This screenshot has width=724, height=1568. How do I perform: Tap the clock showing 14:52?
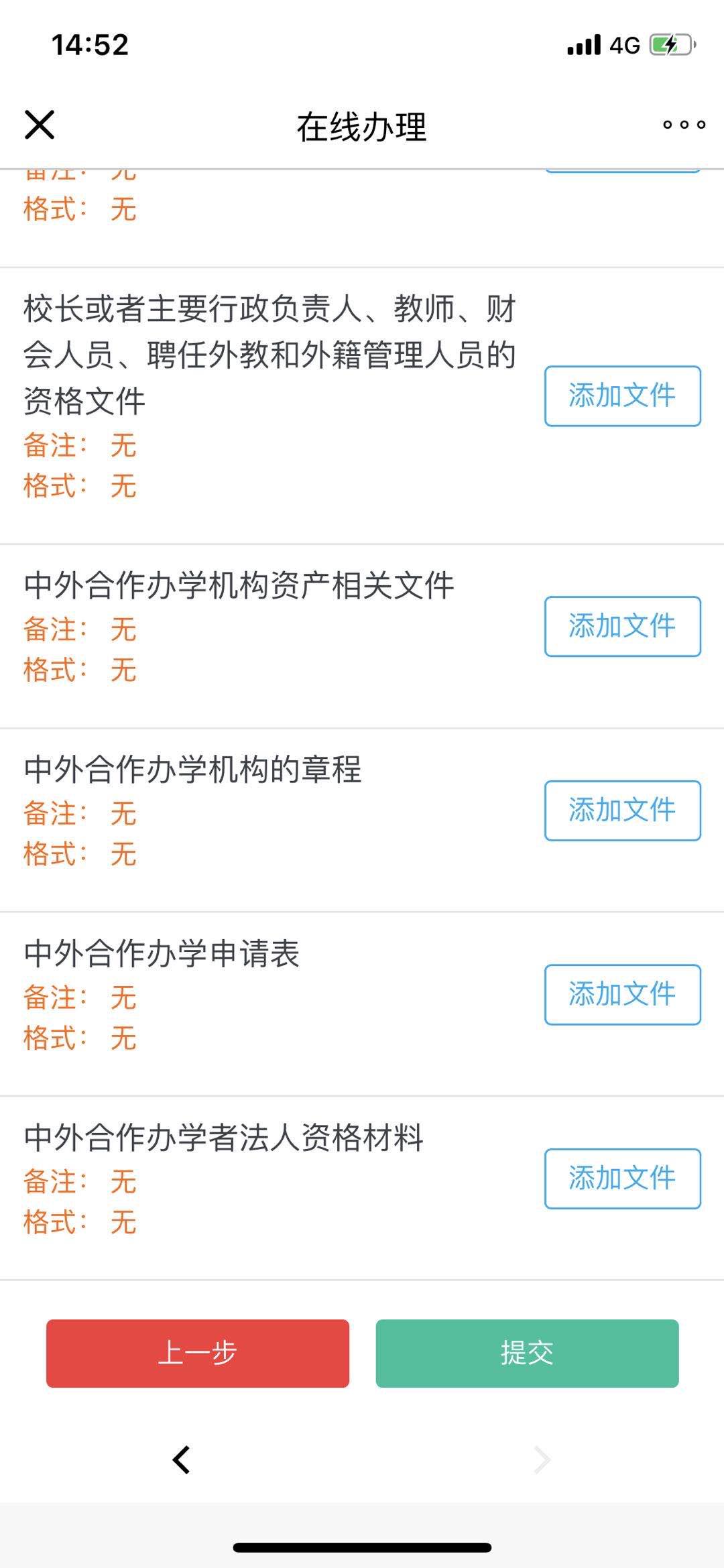[87, 44]
